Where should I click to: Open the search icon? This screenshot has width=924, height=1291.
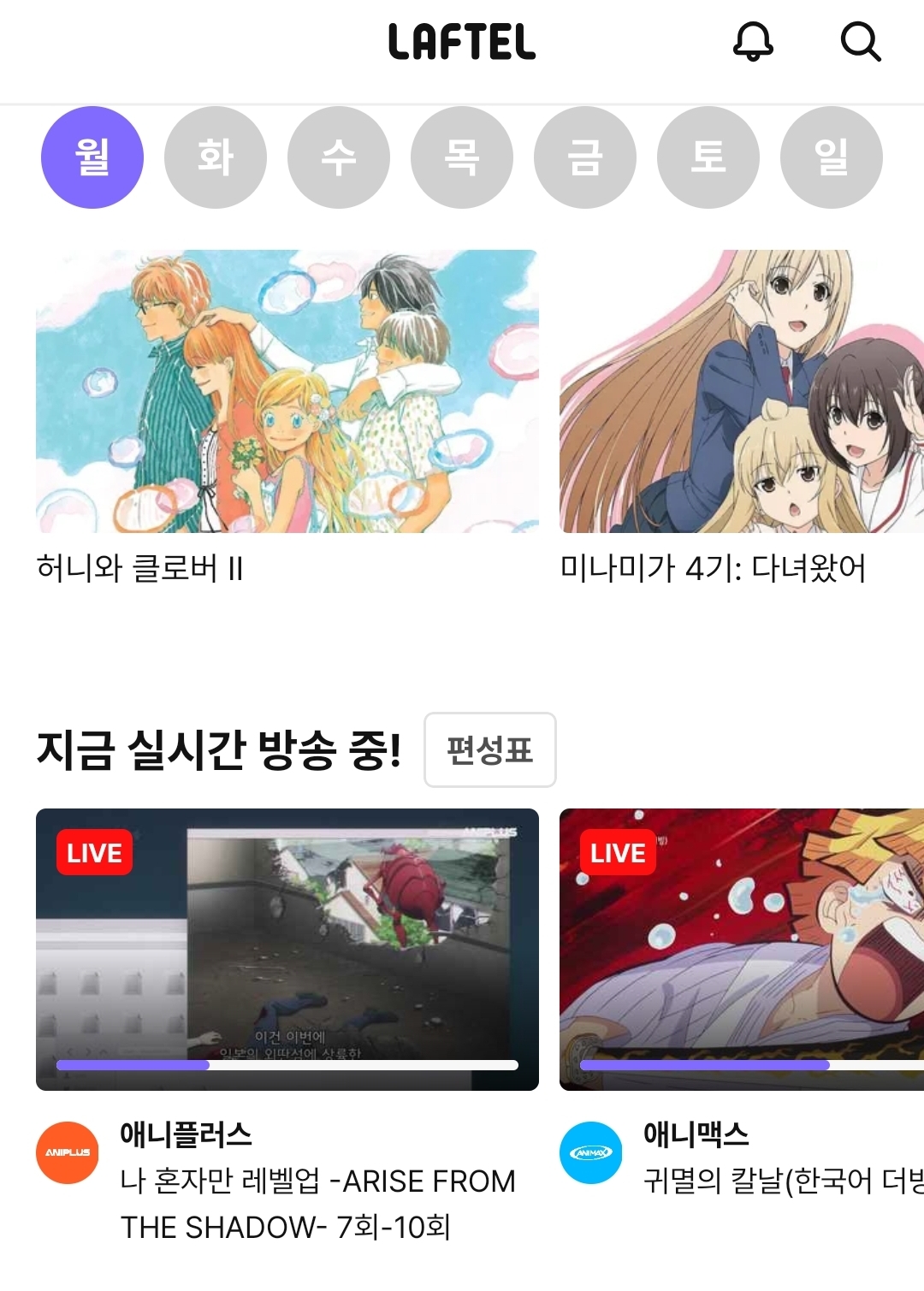coord(860,41)
